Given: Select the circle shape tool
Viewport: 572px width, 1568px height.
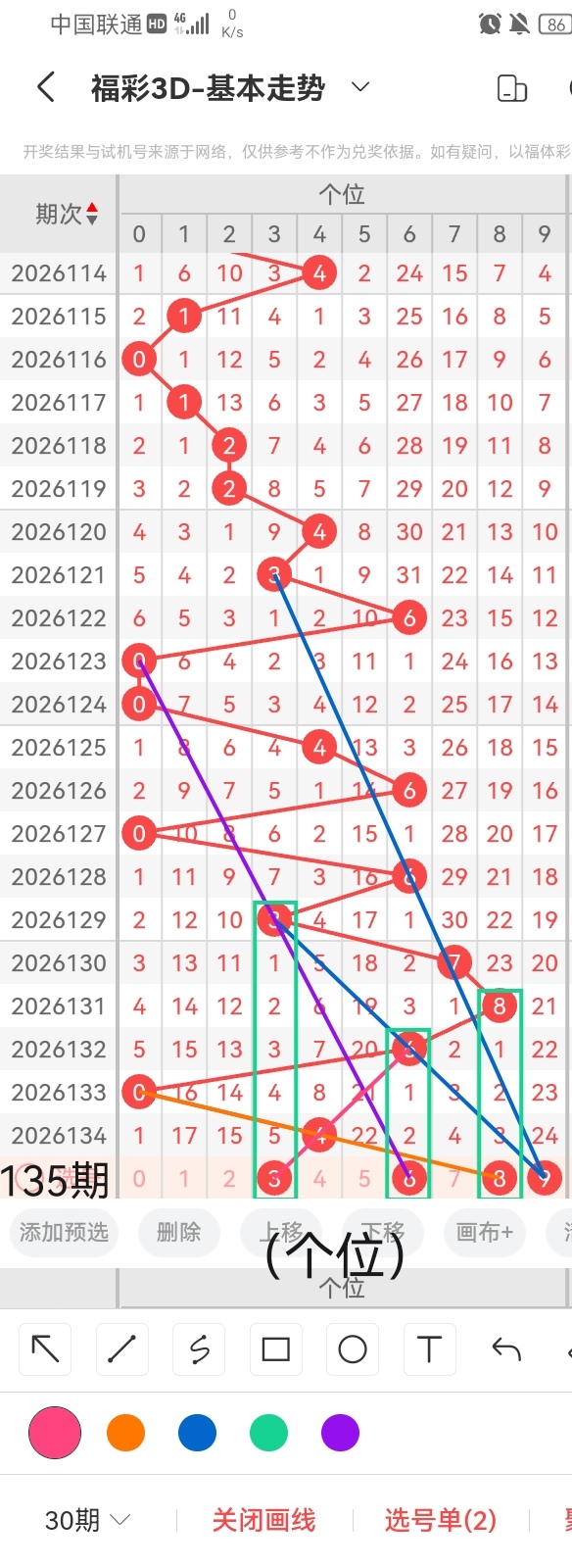Looking at the screenshot, I should pos(353,1349).
